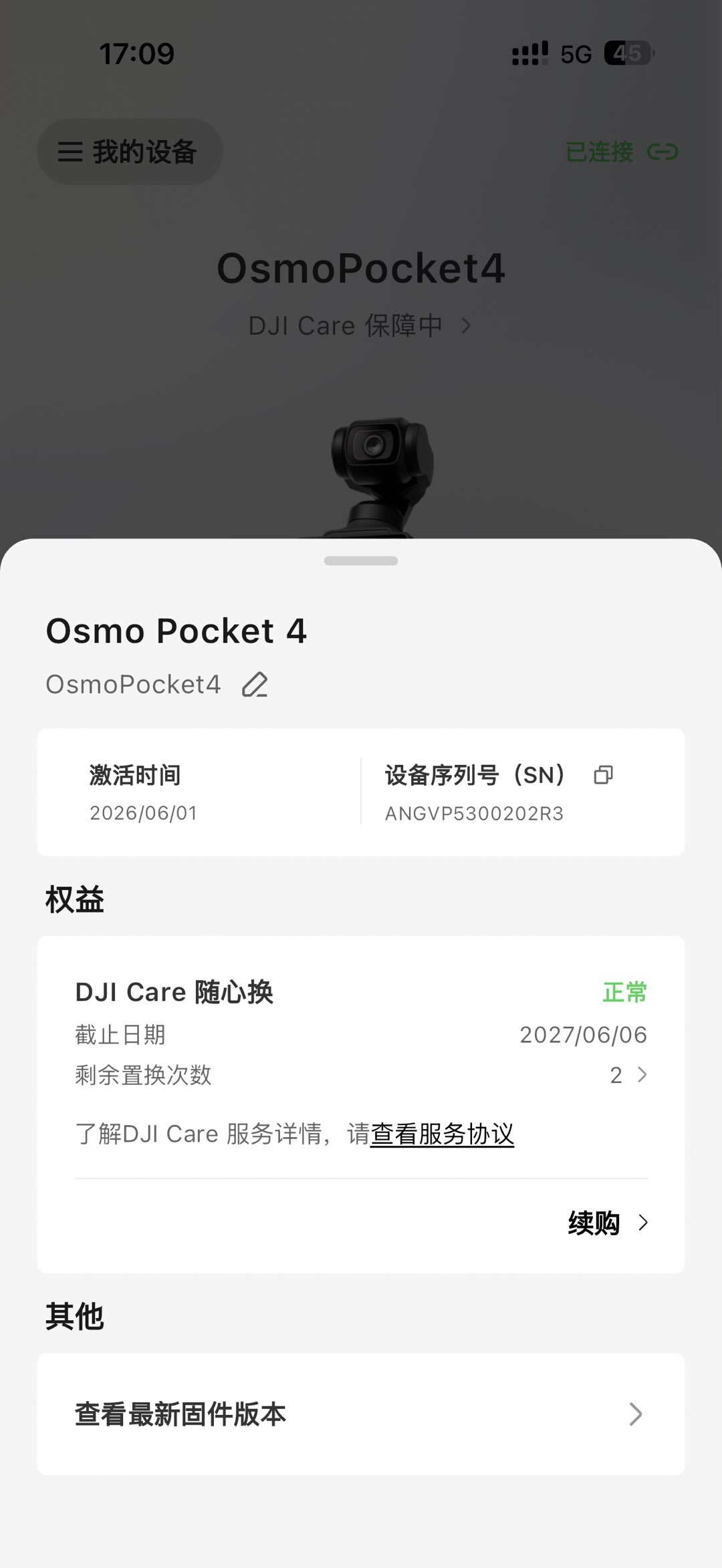
Task: Tap the bottom sheet drag handle
Action: point(361,561)
